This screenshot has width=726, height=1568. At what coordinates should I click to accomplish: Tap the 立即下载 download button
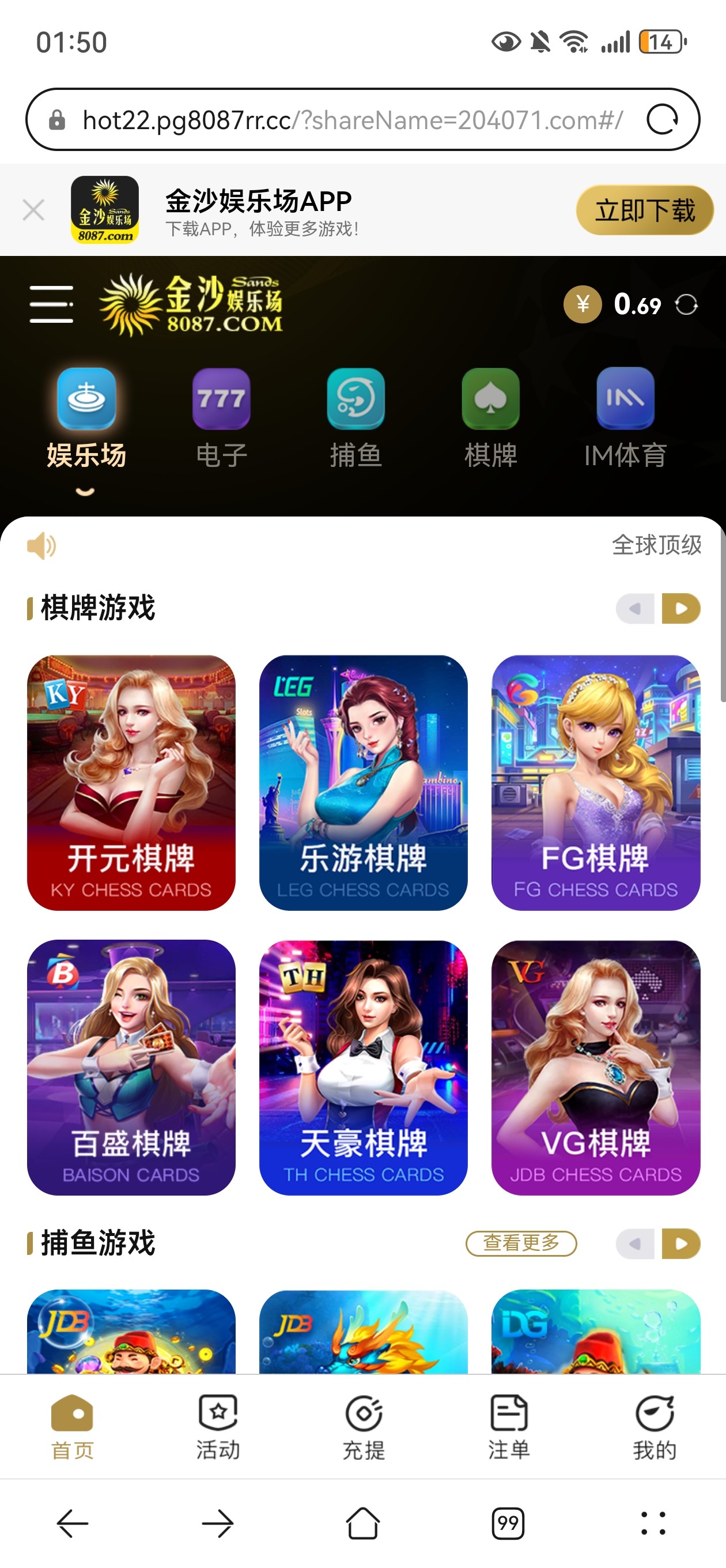[644, 209]
